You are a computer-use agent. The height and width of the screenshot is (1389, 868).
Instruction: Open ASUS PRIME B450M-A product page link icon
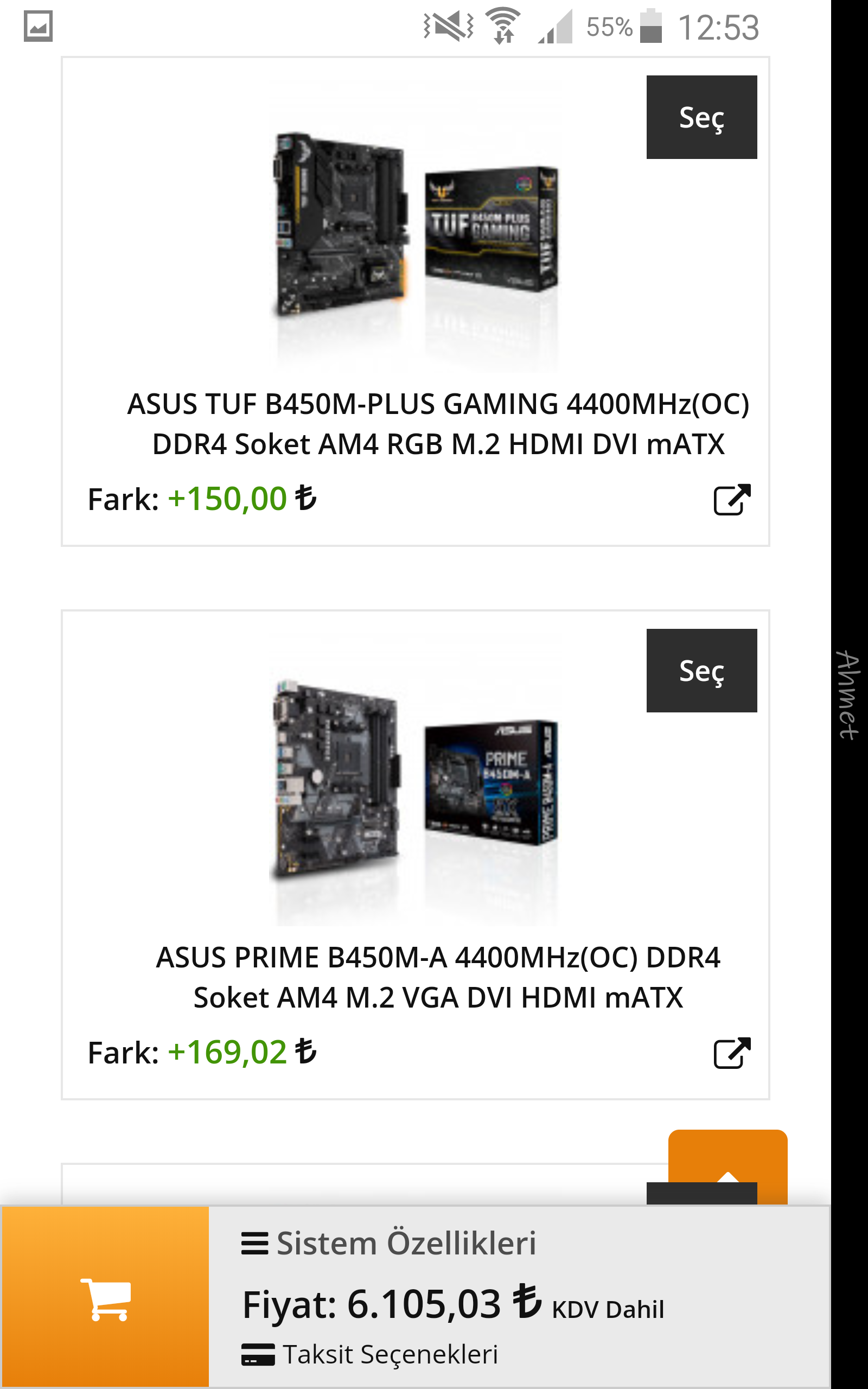pyautogui.click(x=731, y=1053)
